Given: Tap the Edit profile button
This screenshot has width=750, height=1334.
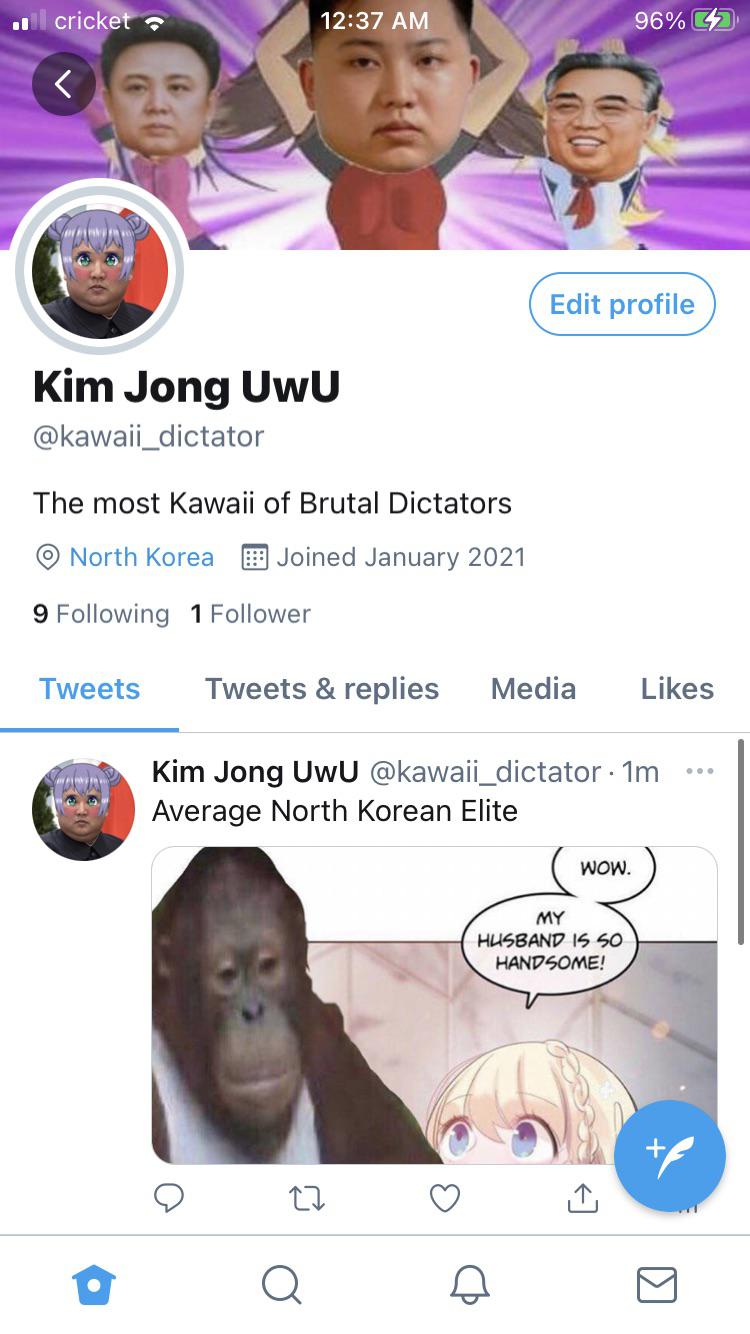Looking at the screenshot, I should click(x=621, y=304).
